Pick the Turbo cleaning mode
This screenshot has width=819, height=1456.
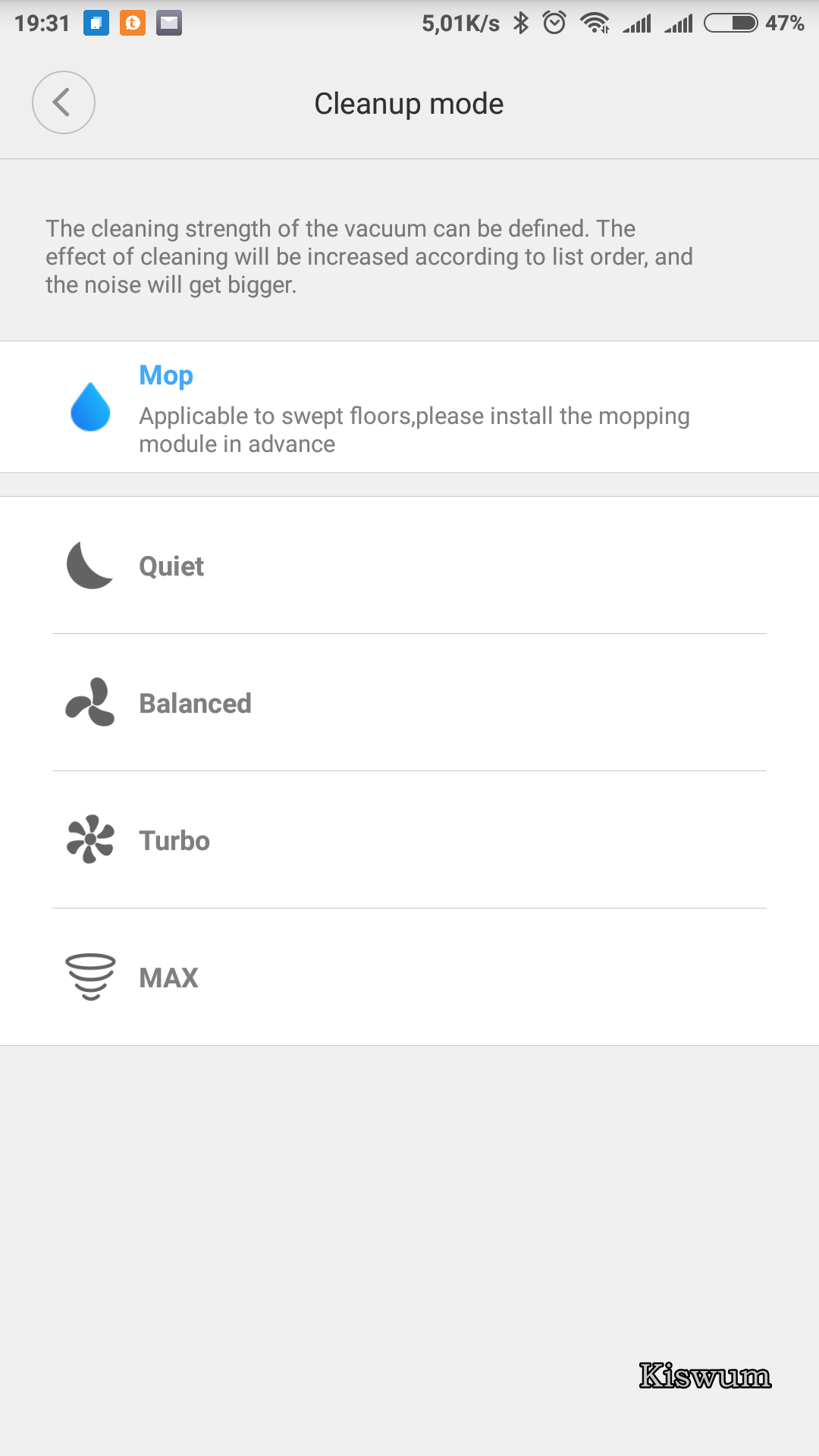point(409,840)
